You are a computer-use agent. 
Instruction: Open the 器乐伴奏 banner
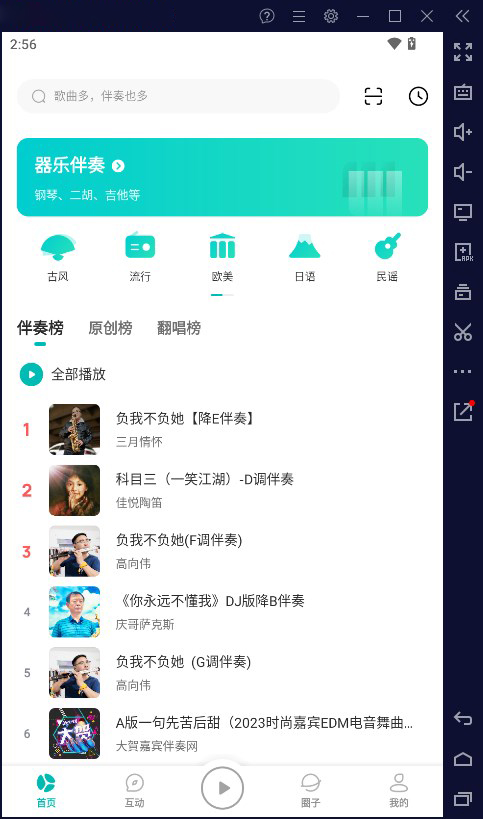(x=222, y=177)
